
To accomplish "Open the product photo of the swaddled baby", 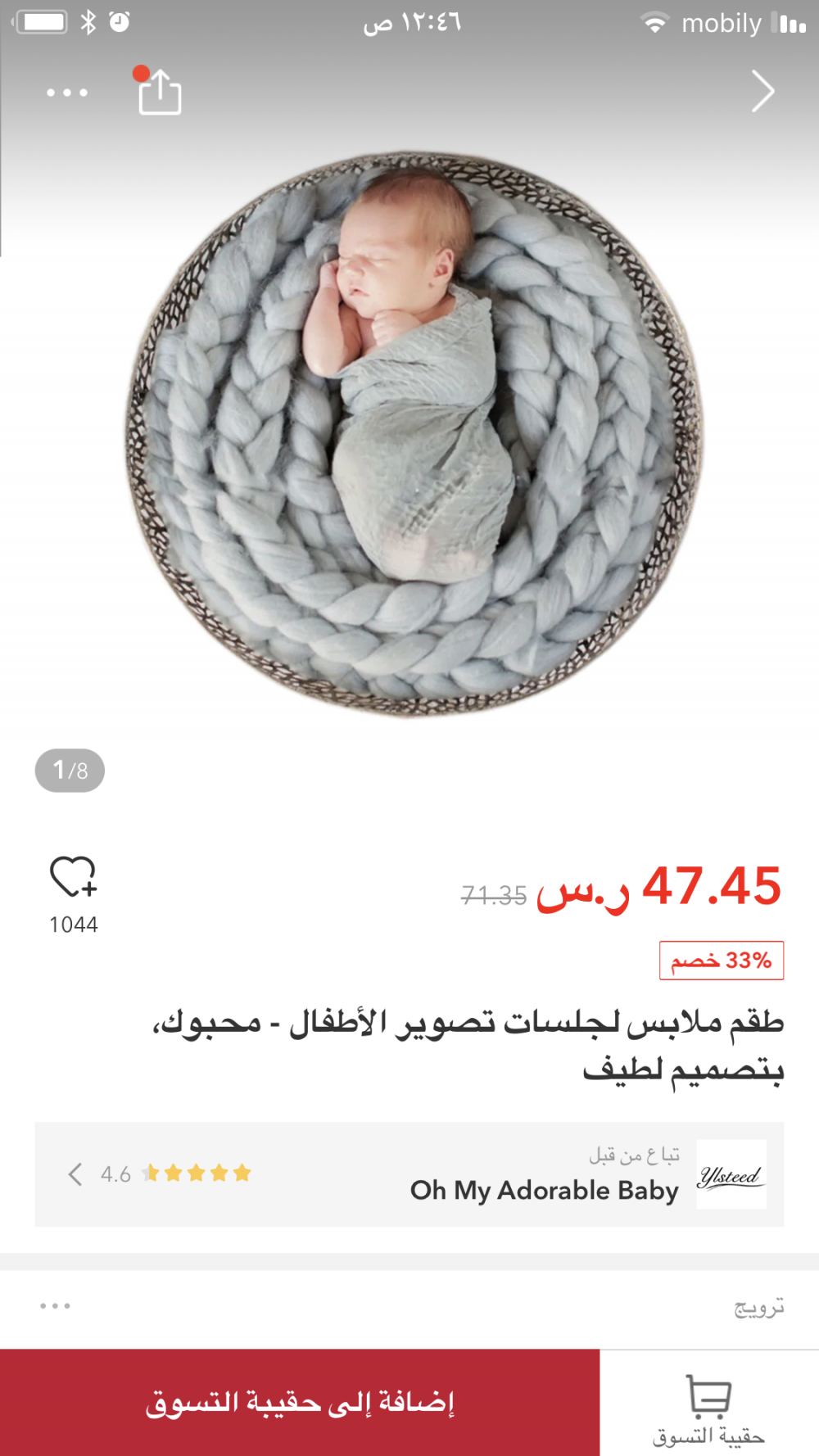I will pyautogui.click(x=414, y=434).
